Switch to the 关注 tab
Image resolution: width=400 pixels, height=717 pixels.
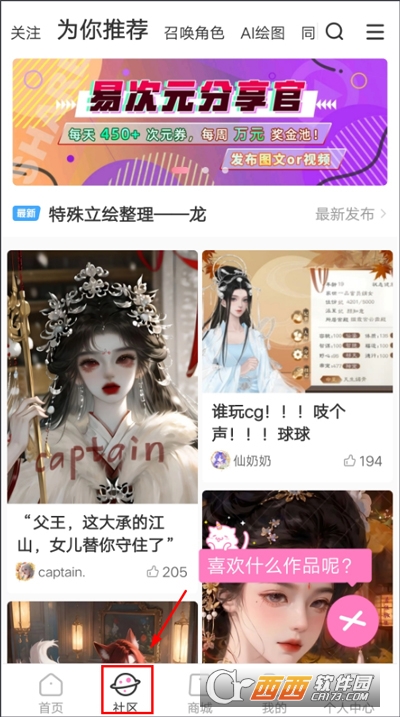[x=26, y=33]
